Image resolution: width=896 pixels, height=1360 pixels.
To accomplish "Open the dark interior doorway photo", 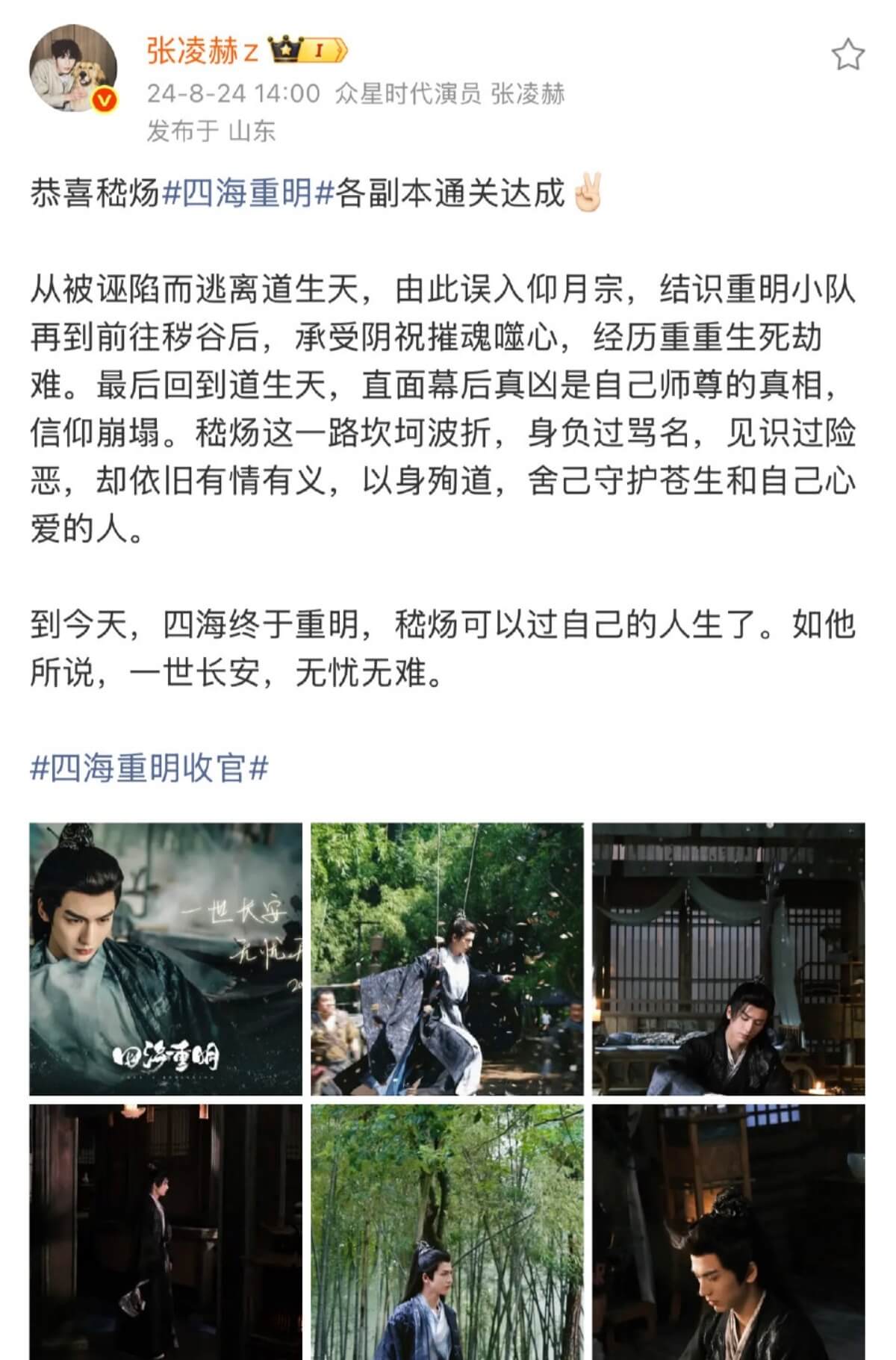I will coord(166,1232).
